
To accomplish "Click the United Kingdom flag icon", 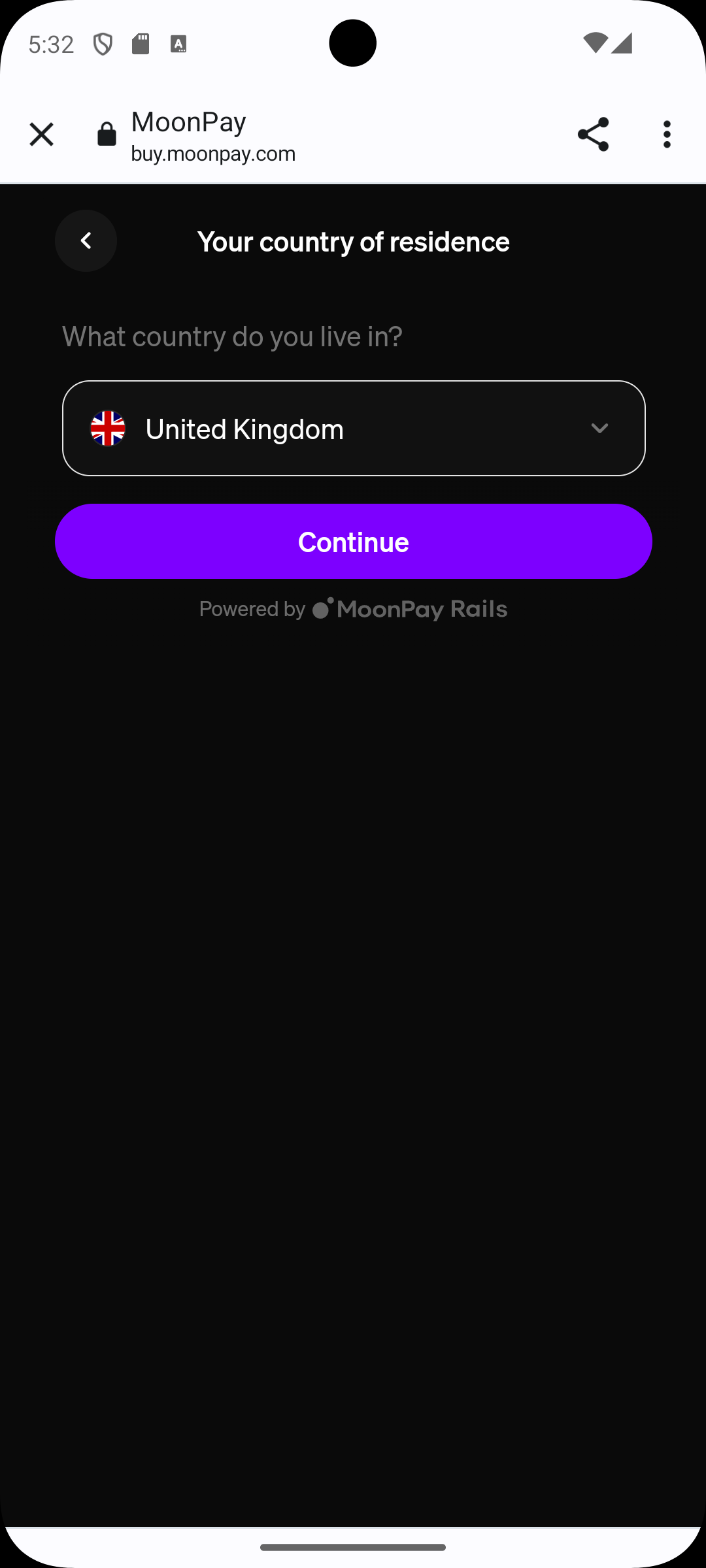I will (109, 428).
